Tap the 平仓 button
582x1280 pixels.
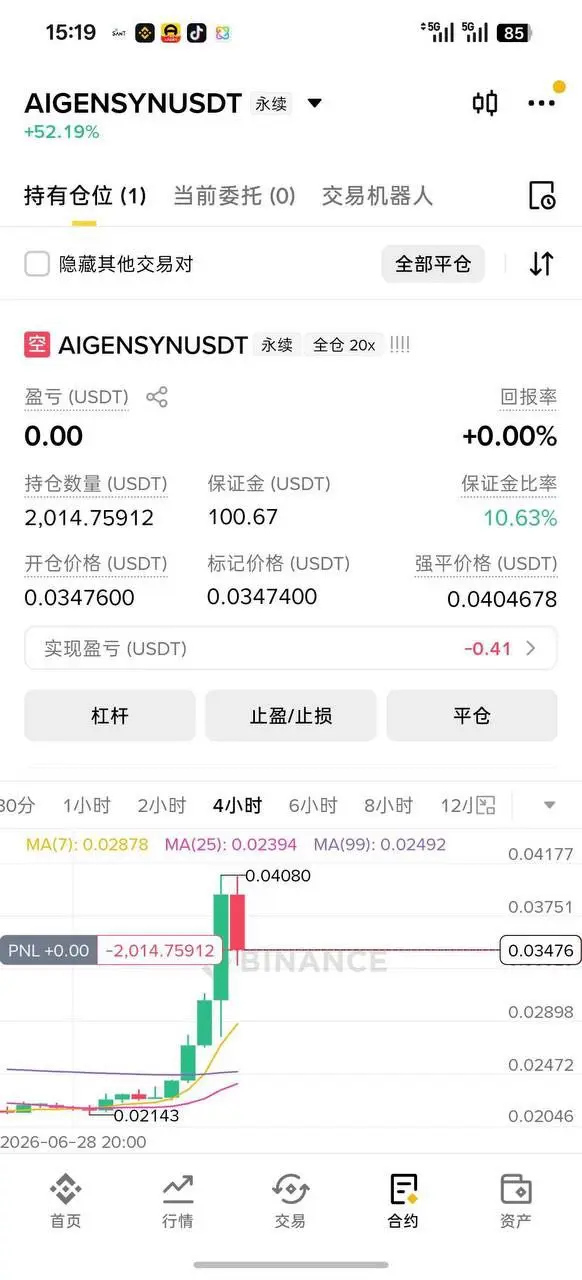pyautogui.click(x=472, y=716)
